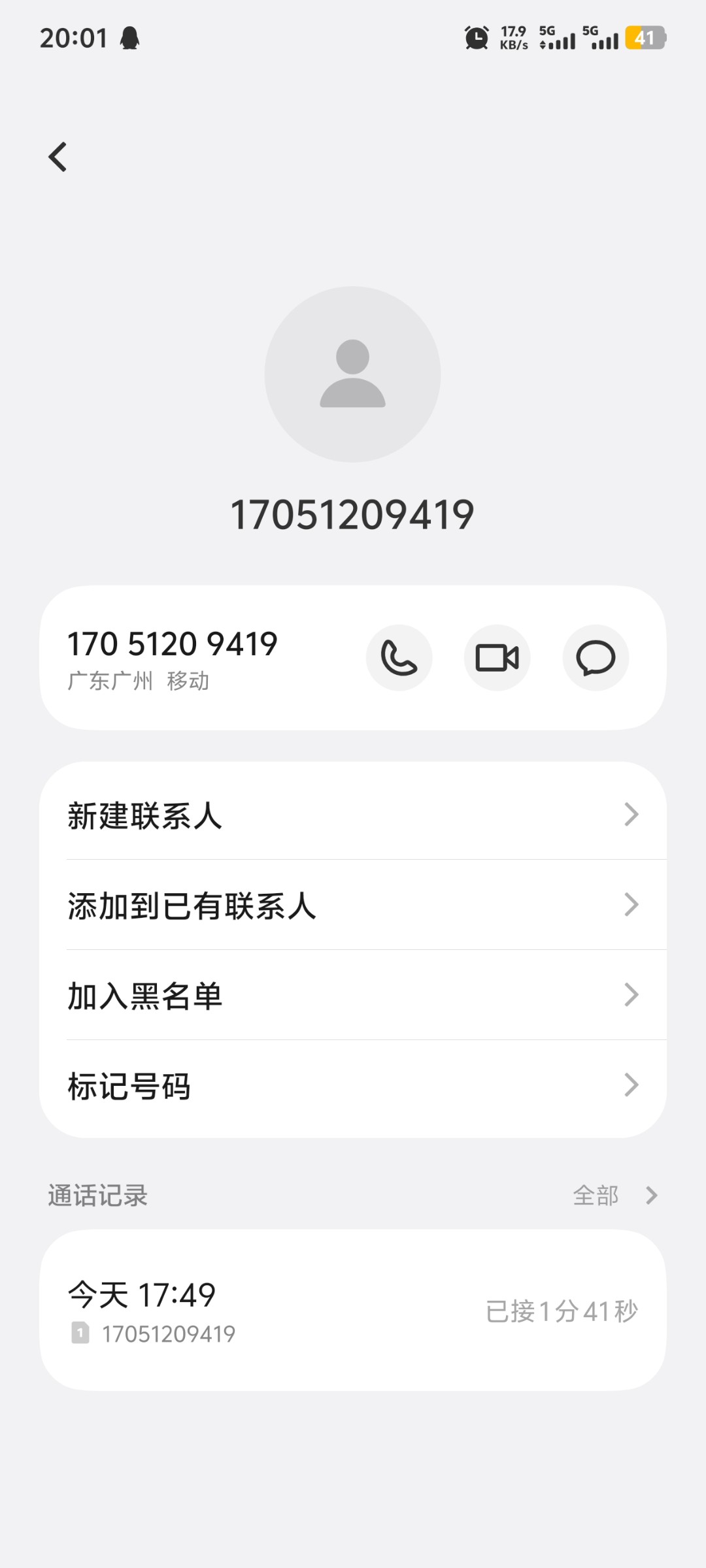Open 新建联系人 to create contact

coord(353,815)
